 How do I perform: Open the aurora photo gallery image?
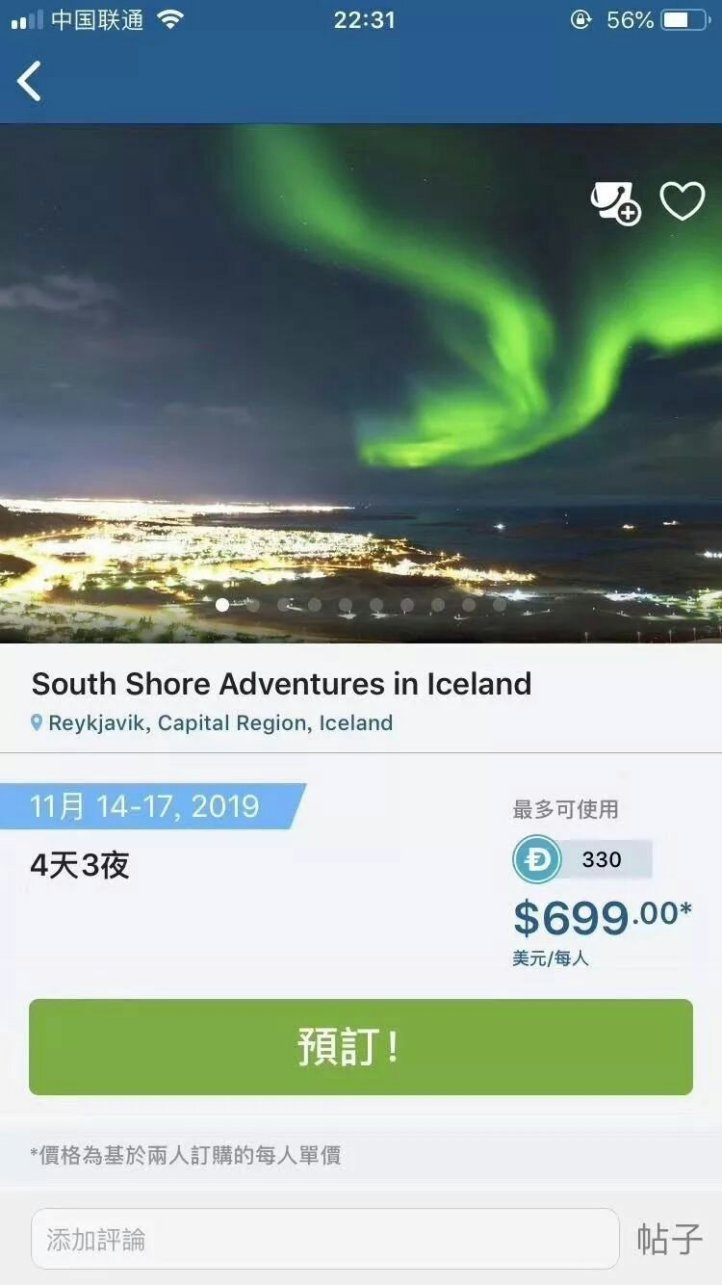click(x=360, y=400)
